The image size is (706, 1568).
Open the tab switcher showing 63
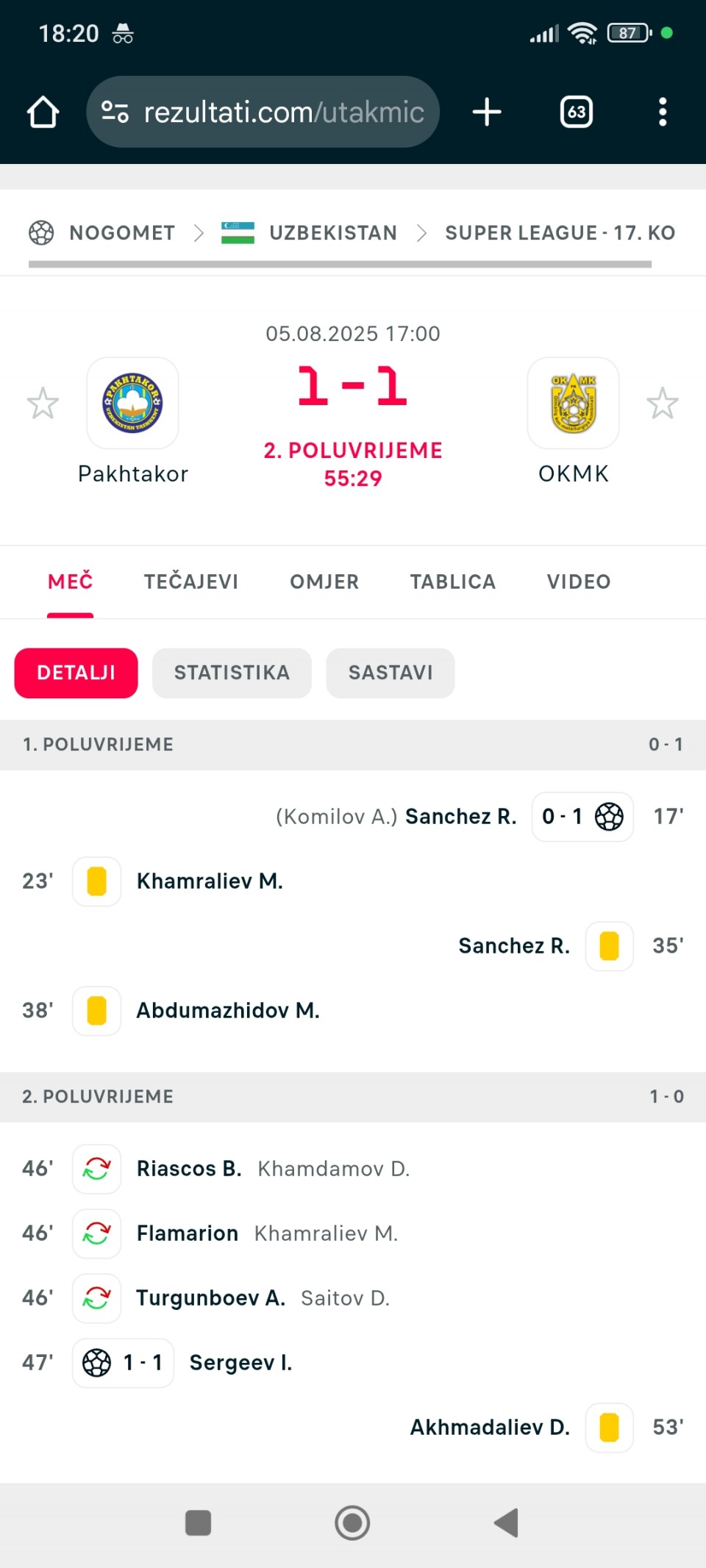[x=577, y=112]
